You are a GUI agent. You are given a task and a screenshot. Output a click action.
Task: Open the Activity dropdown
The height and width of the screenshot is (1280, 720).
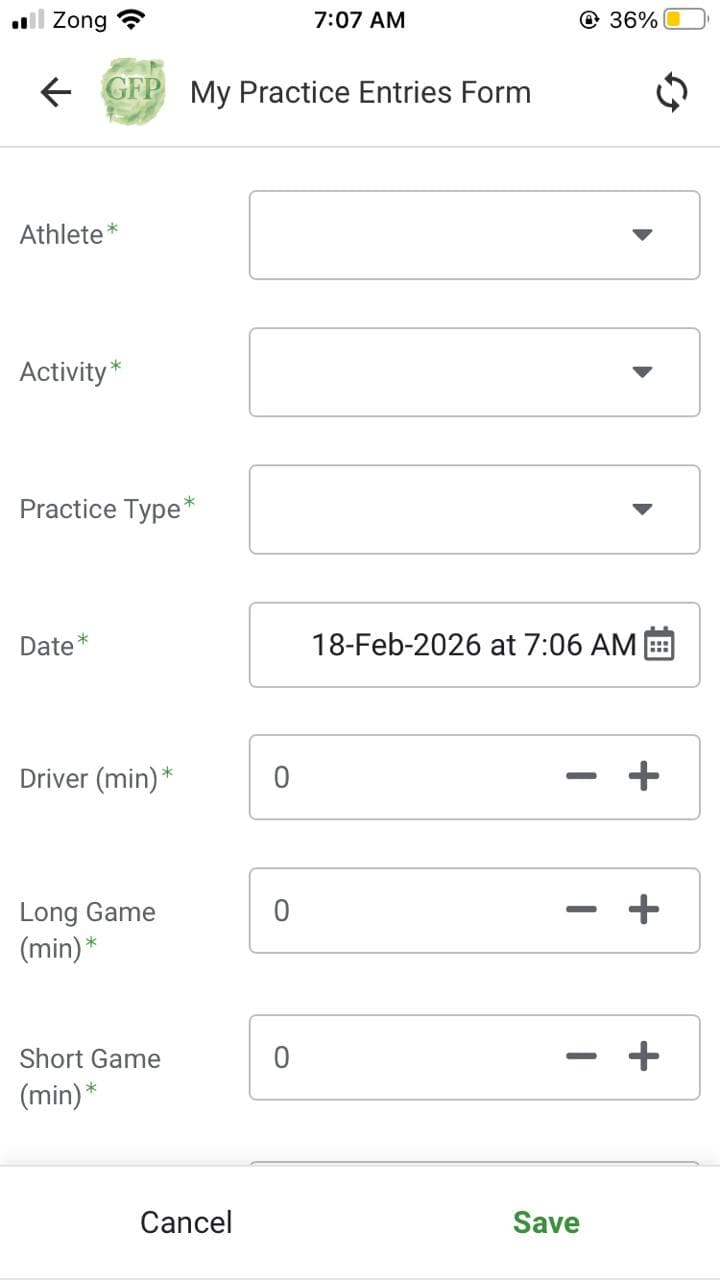click(640, 371)
